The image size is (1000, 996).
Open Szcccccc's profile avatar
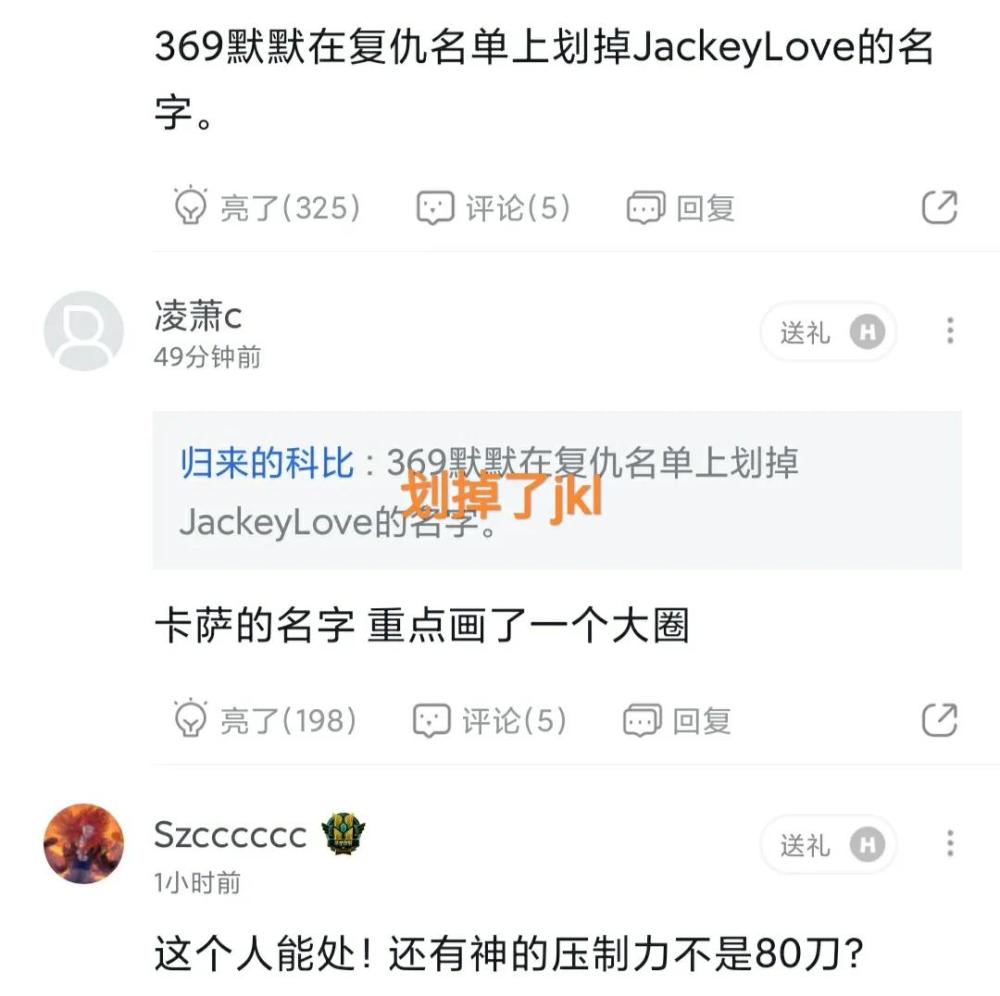click(x=84, y=843)
